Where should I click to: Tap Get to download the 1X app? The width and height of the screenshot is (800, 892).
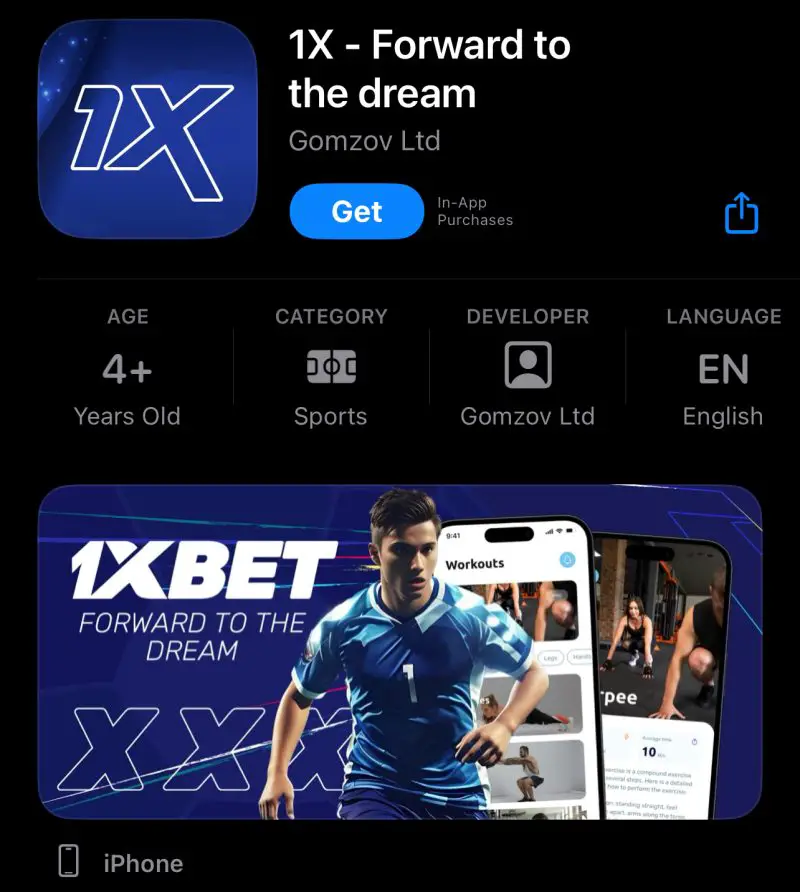tap(356, 211)
